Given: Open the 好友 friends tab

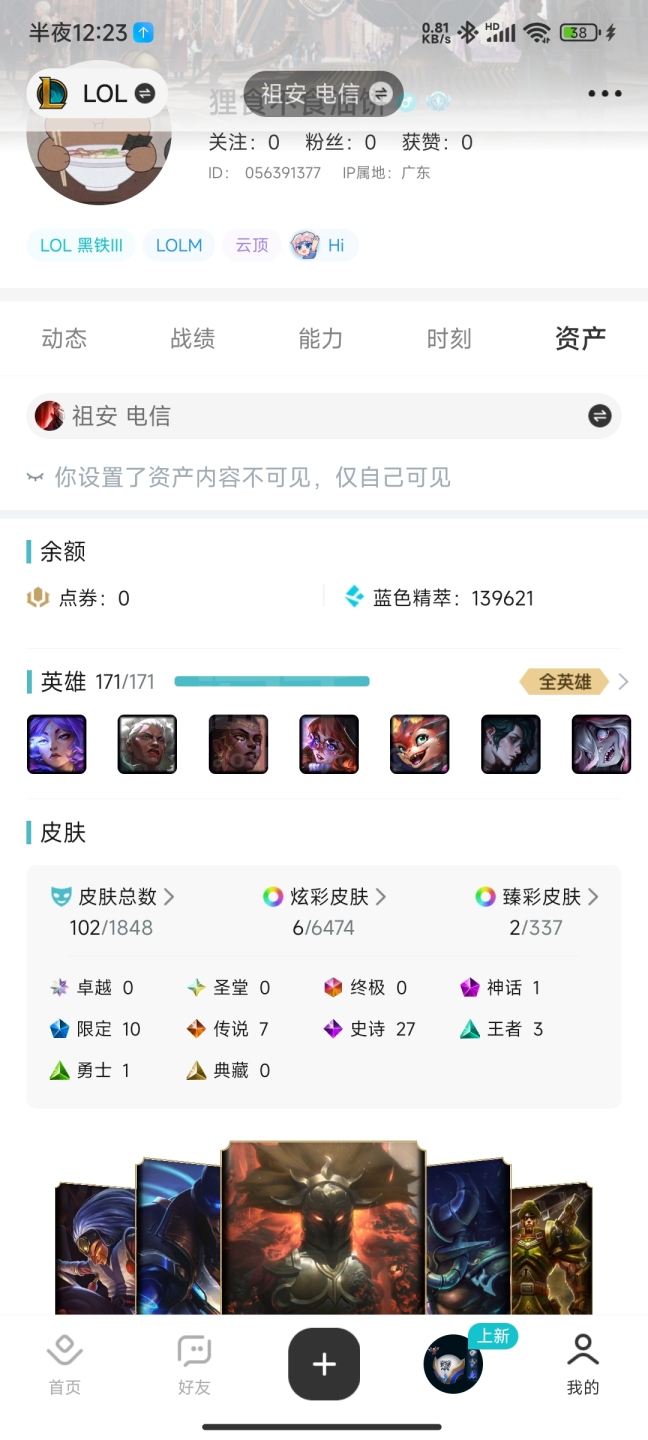Looking at the screenshot, I should [x=194, y=1363].
